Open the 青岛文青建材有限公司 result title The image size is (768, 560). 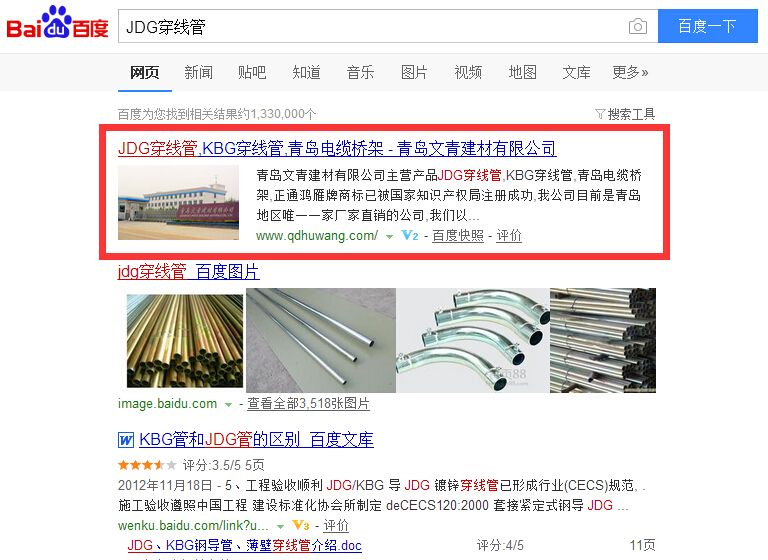[337, 149]
